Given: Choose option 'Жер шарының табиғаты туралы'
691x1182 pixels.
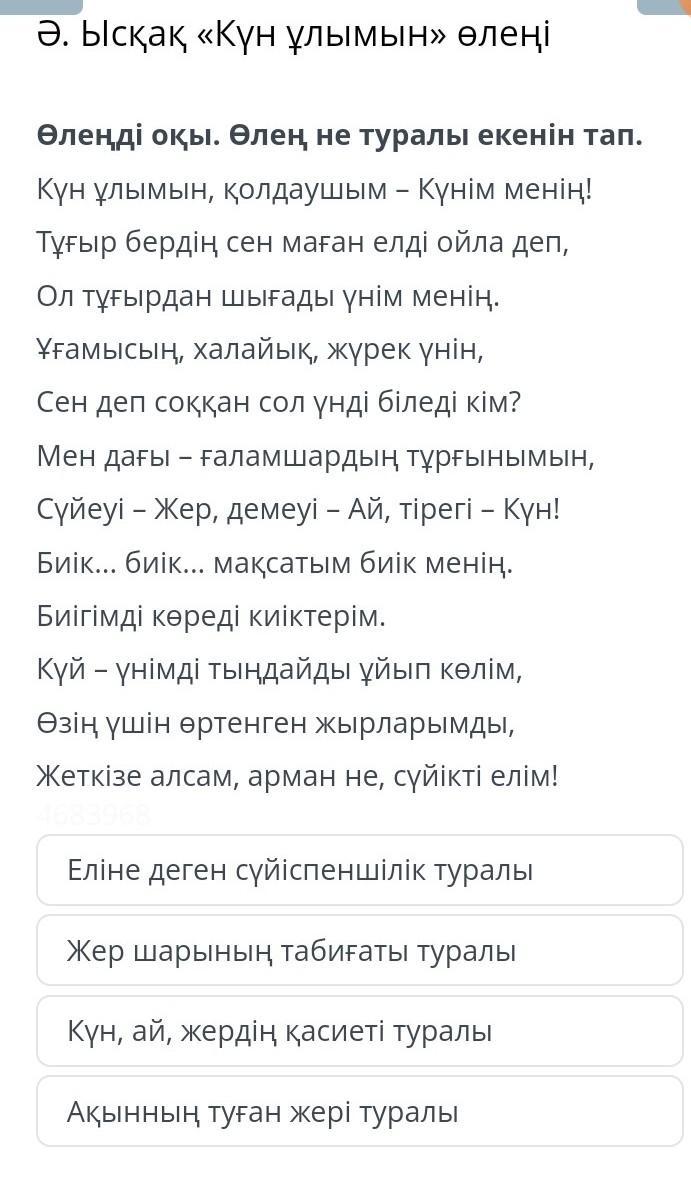Looking at the screenshot, I should tap(359, 951).
